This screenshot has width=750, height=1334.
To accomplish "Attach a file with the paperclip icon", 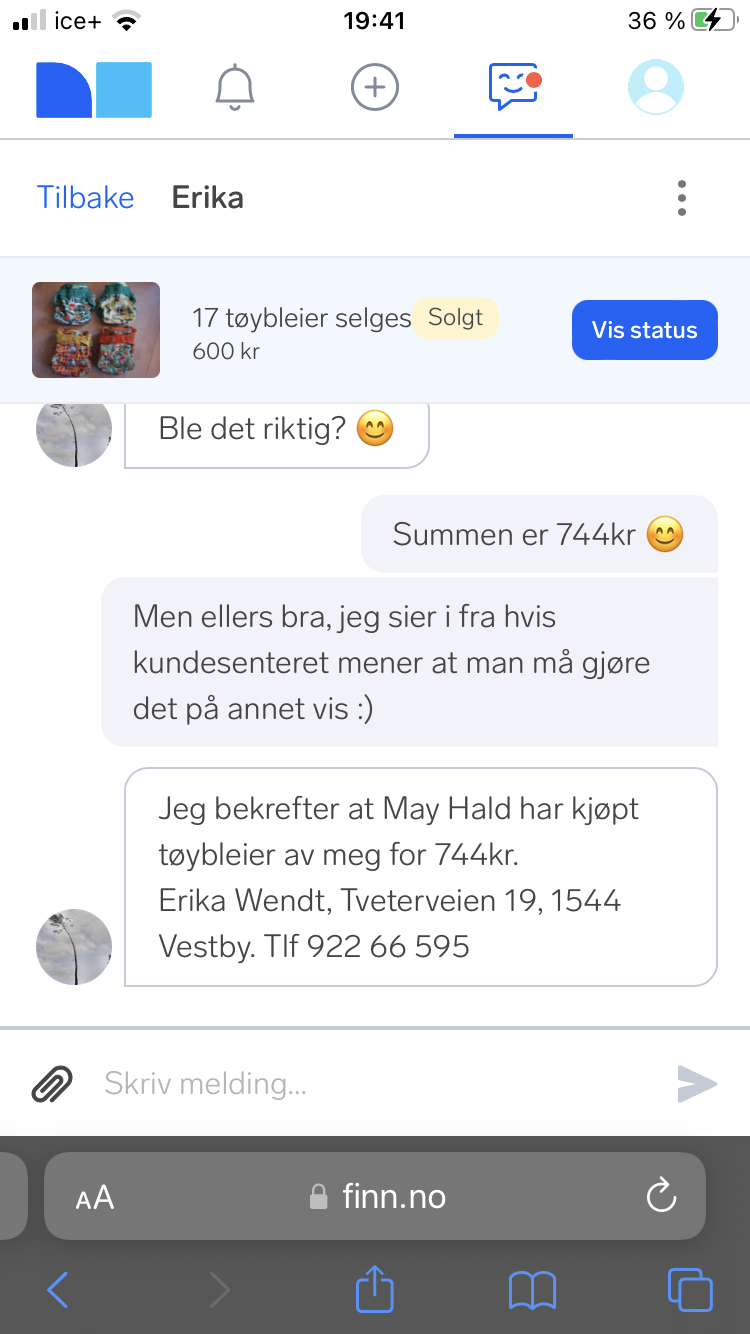I will [52, 1084].
